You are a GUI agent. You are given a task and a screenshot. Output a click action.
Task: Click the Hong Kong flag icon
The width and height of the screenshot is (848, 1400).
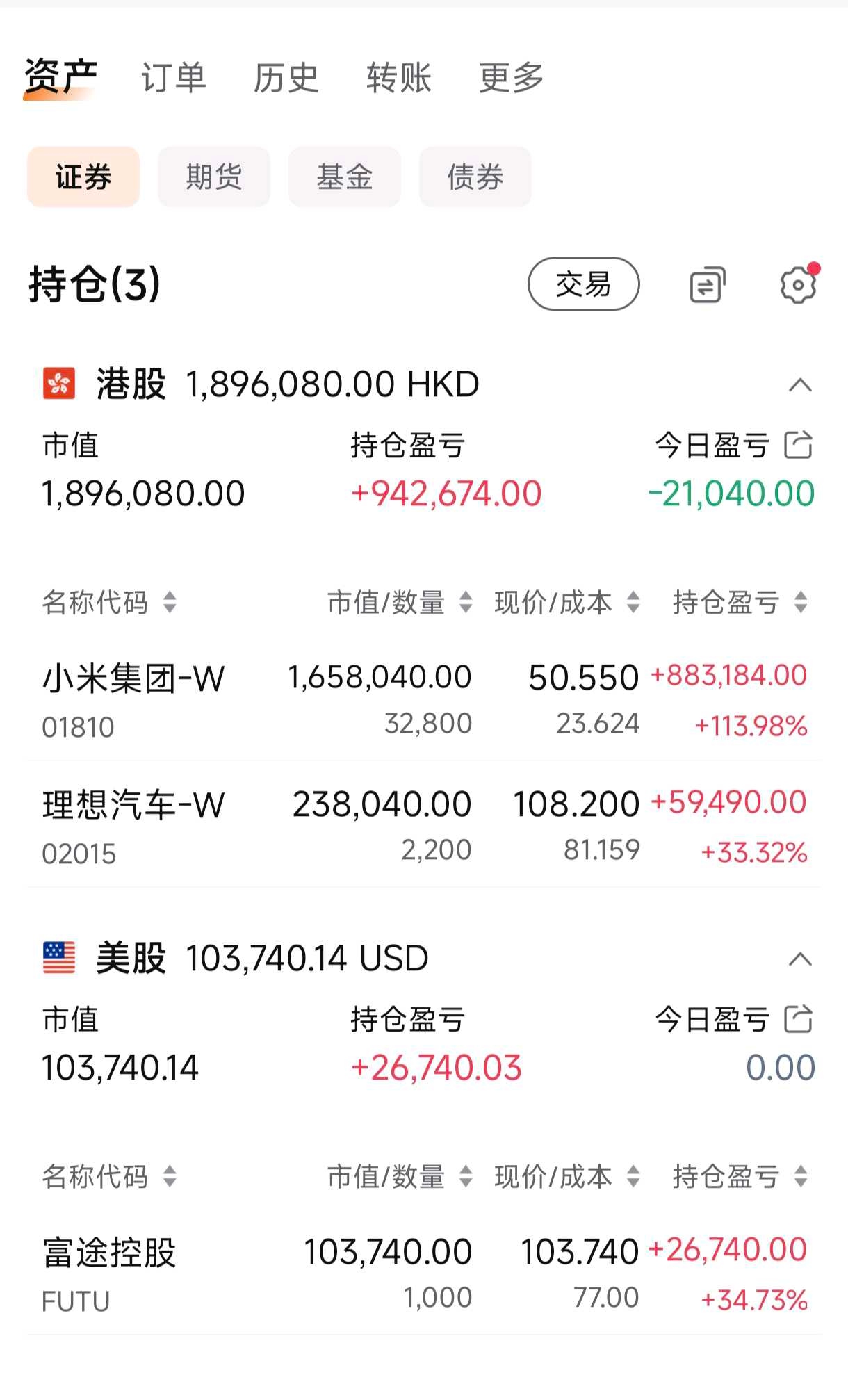coord(58,383)
